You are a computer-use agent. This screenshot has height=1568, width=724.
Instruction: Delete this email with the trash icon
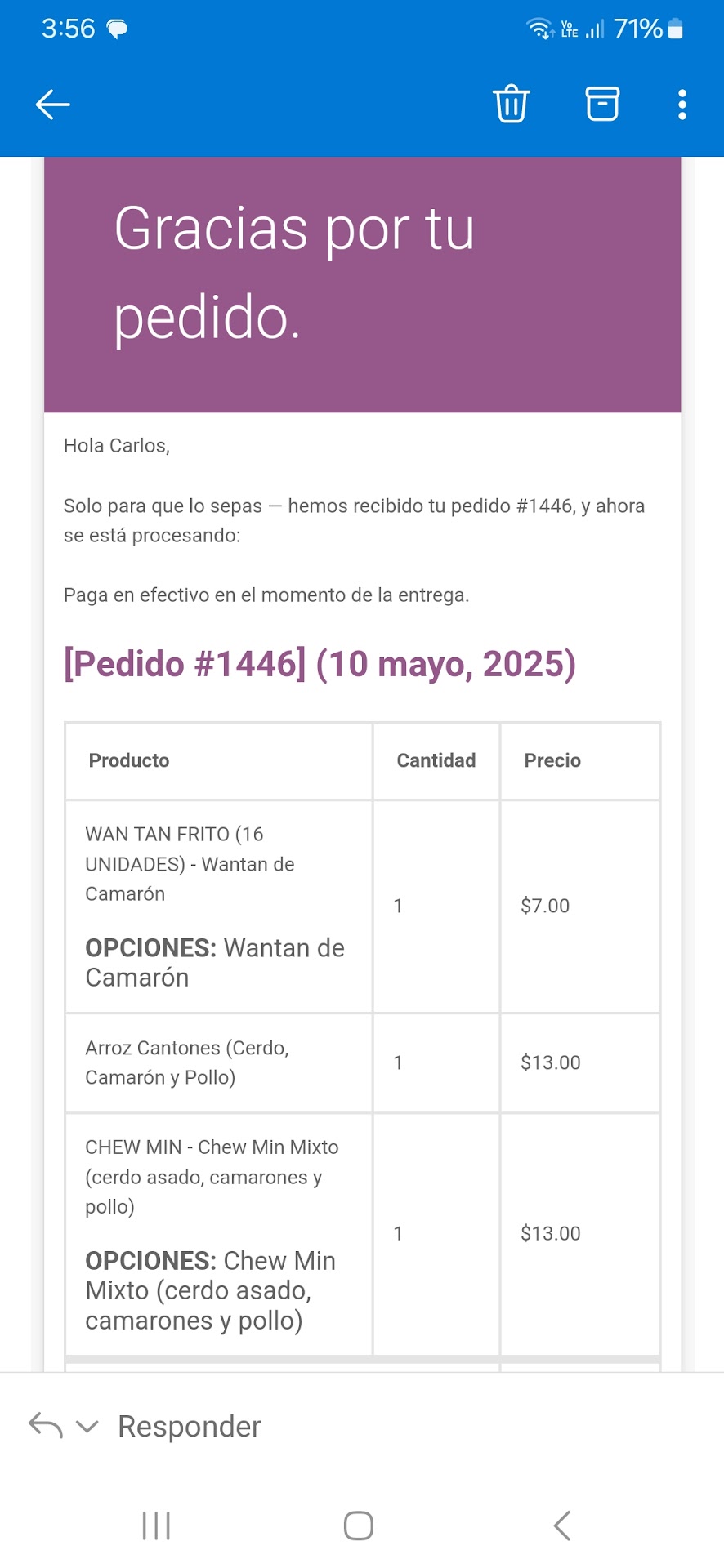point(512,105)
